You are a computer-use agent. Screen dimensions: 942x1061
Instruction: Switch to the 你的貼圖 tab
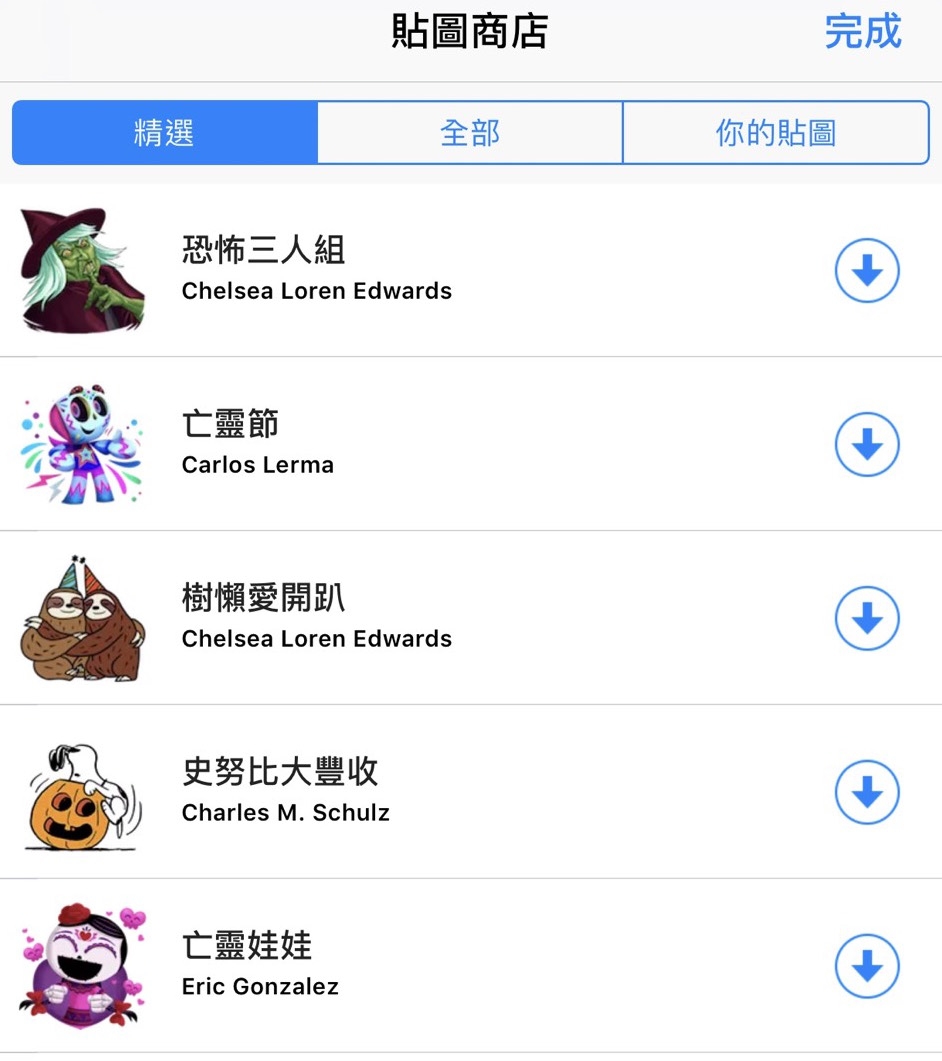tap(776, 131)
